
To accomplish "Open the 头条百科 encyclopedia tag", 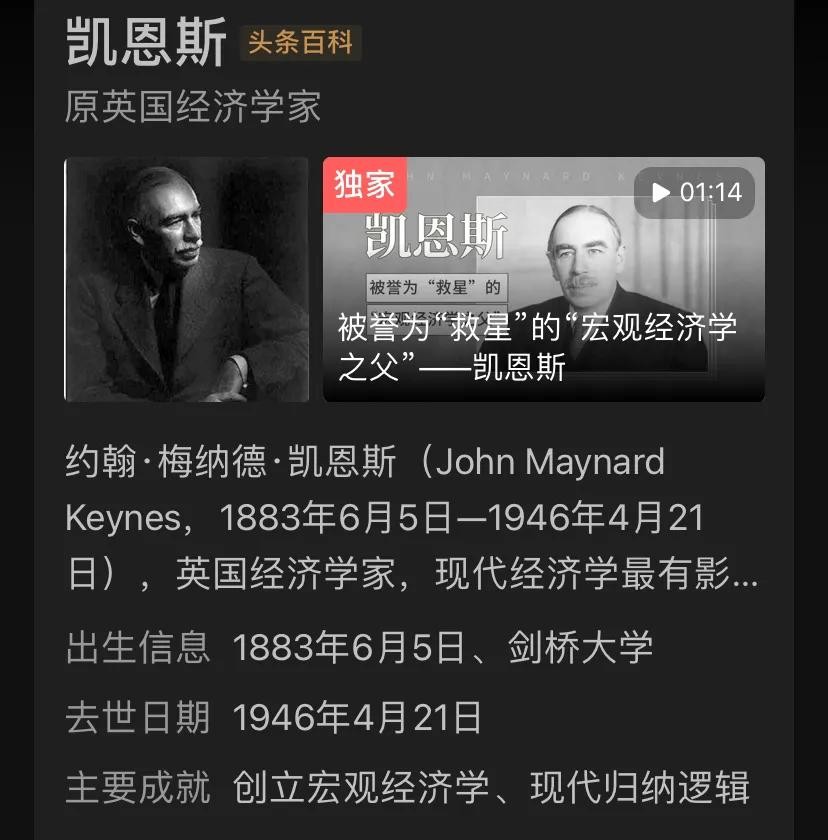I will (x=301, y=44).
